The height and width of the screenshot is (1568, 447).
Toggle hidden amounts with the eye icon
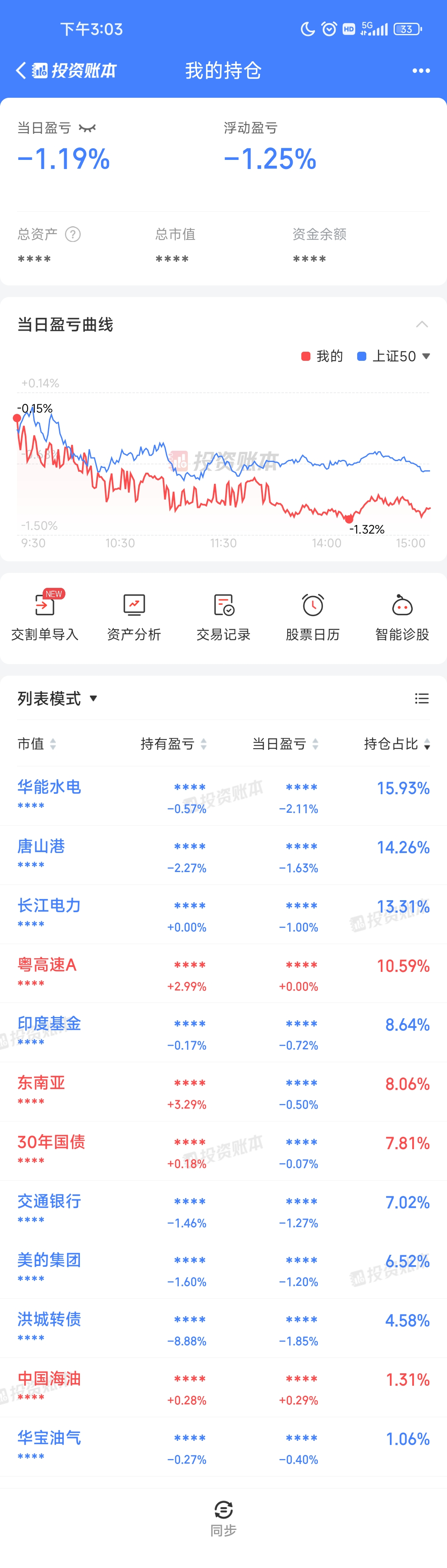88,128
